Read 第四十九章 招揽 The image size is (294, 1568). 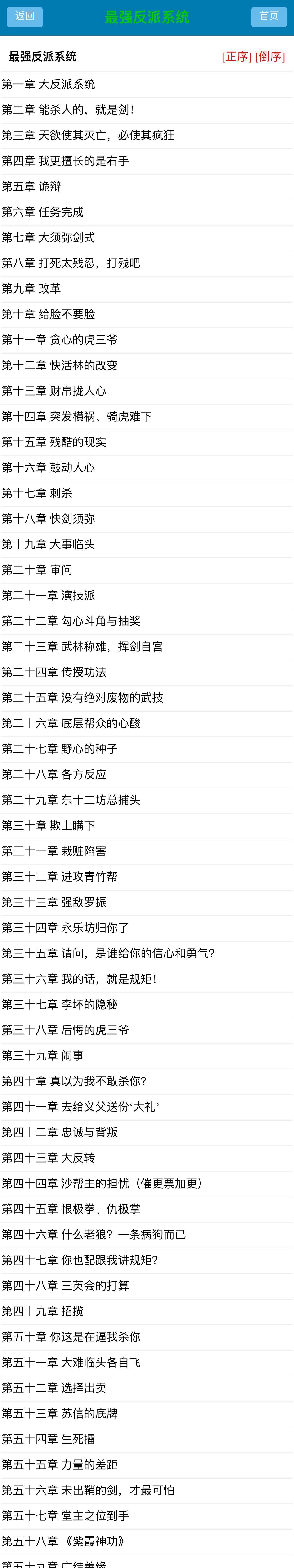(x=43, y=1311)
